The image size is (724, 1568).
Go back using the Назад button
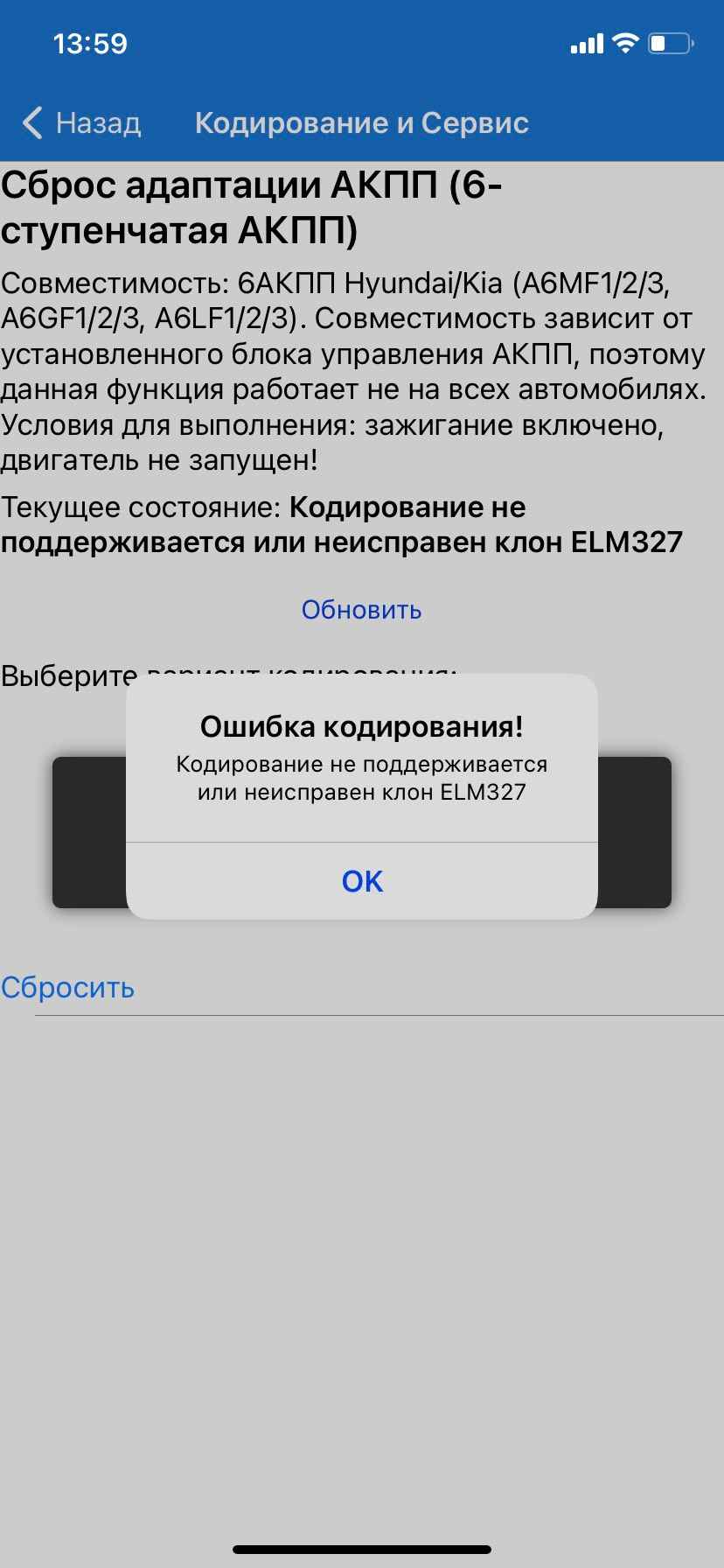pos(81,123)
